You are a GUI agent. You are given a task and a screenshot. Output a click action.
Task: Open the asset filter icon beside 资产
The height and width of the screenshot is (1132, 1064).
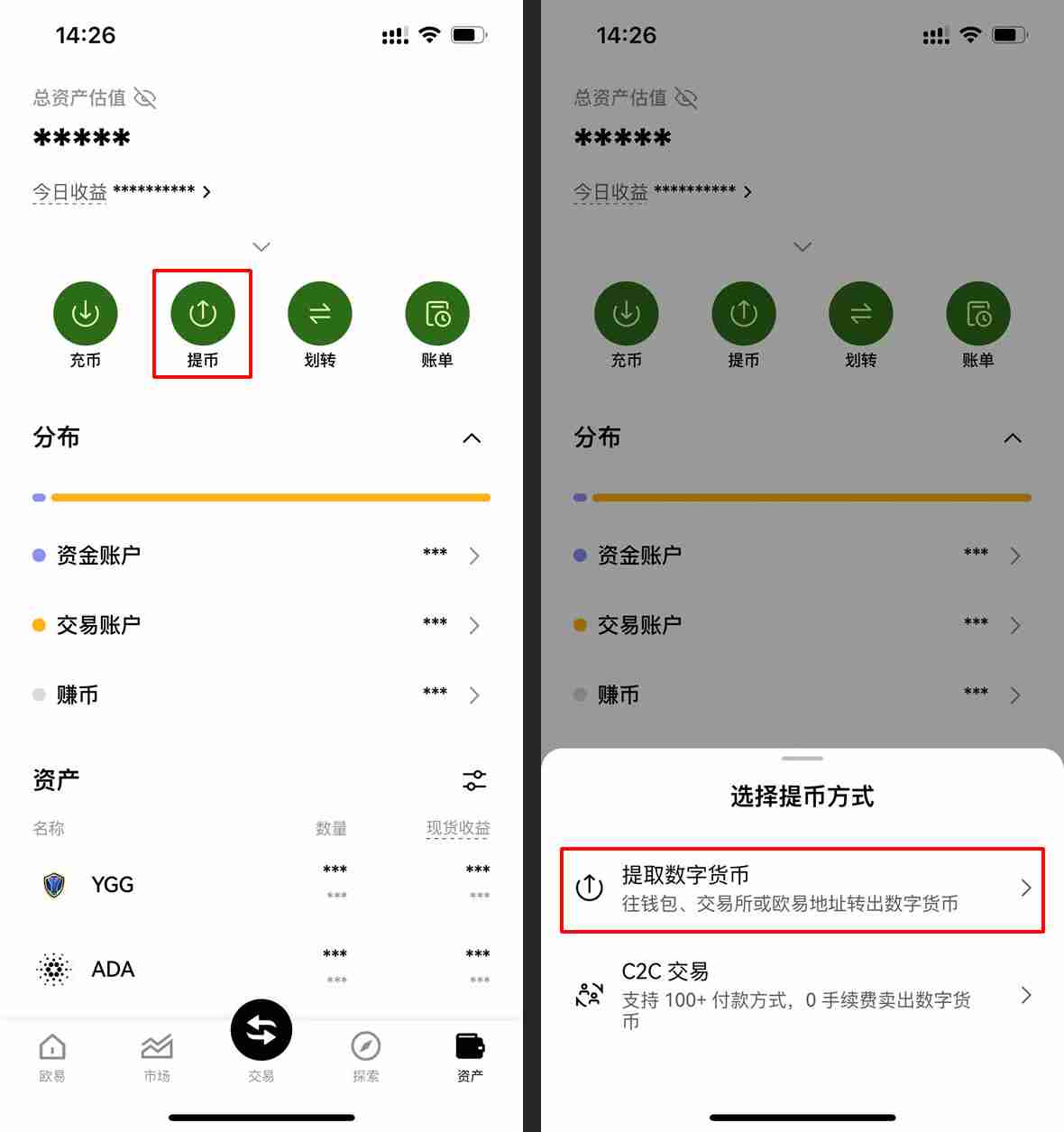(x=474, y=780)
